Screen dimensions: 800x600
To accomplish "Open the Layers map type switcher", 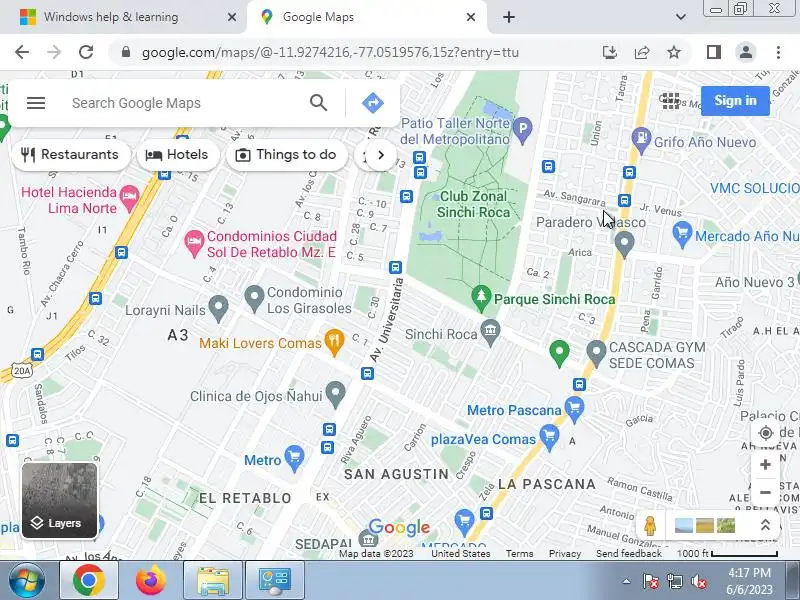I will 59,500.
